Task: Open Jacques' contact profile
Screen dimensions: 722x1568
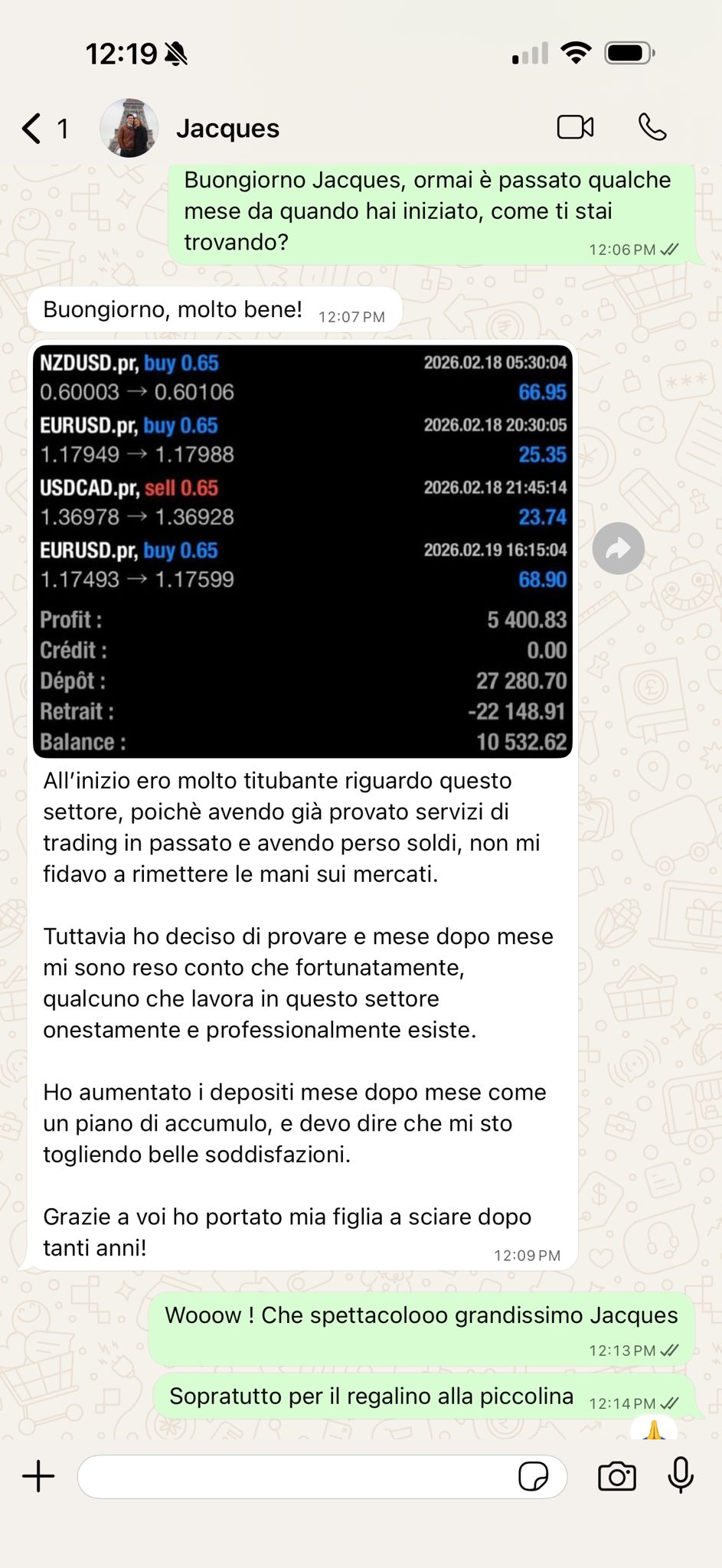Action: [x=227, y=129]
